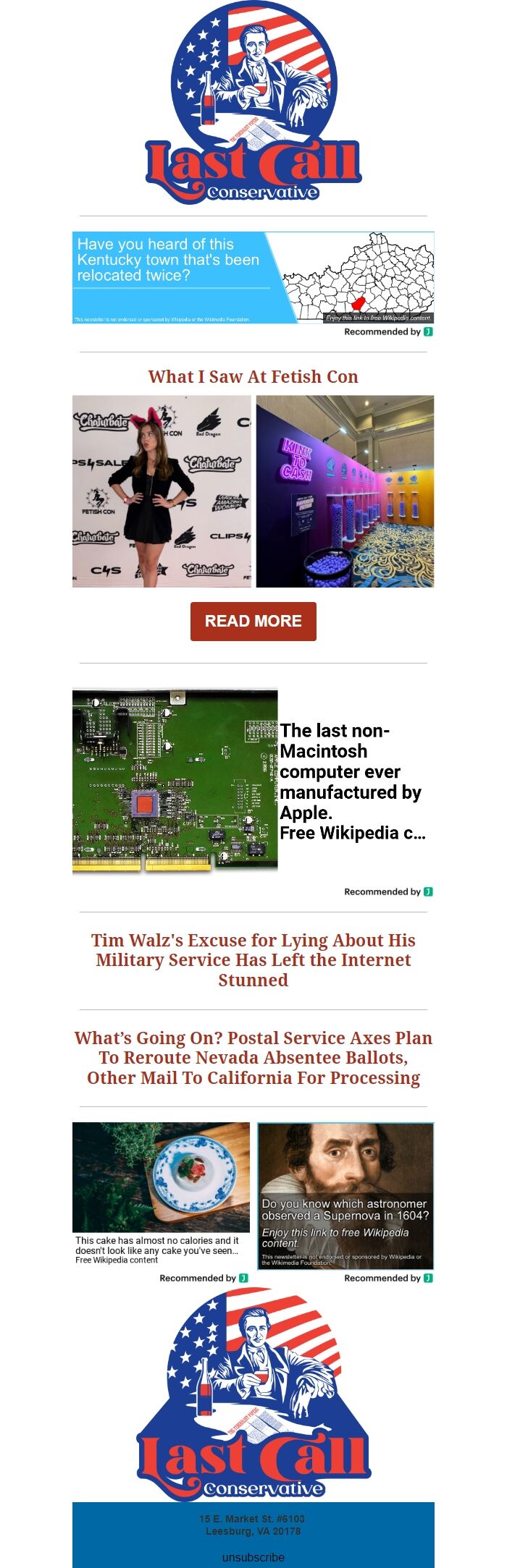Image resolution: width=507 pixels, height=1568 pixels.
Task: Read Tim Walz military service article
Action: pos(253,959)
